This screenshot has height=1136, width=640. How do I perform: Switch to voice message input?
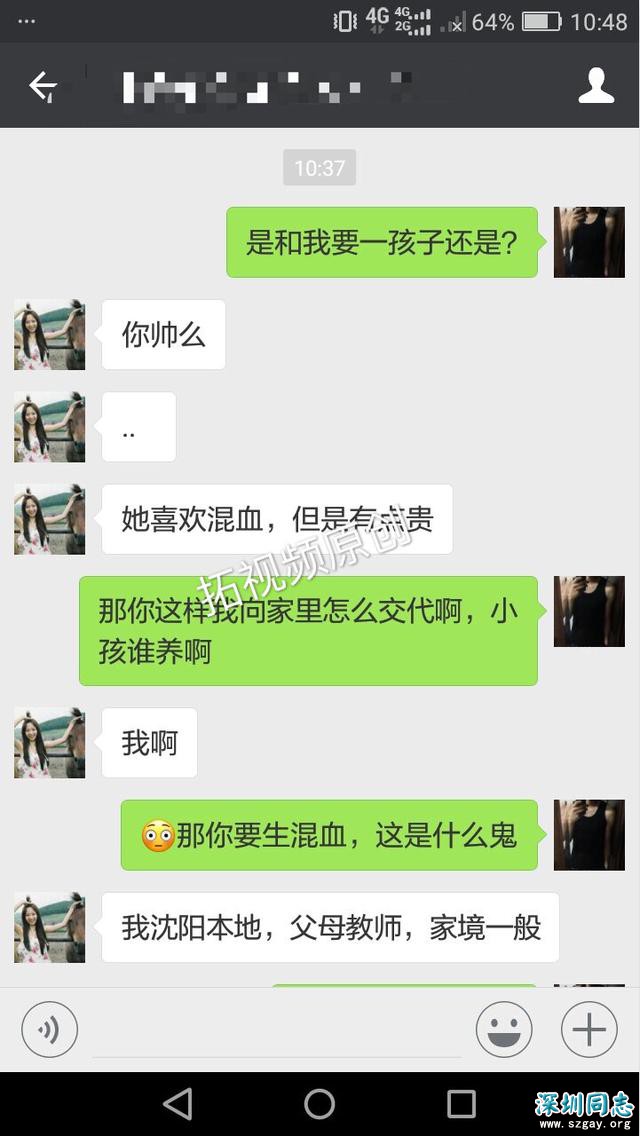click(49, 1029)
